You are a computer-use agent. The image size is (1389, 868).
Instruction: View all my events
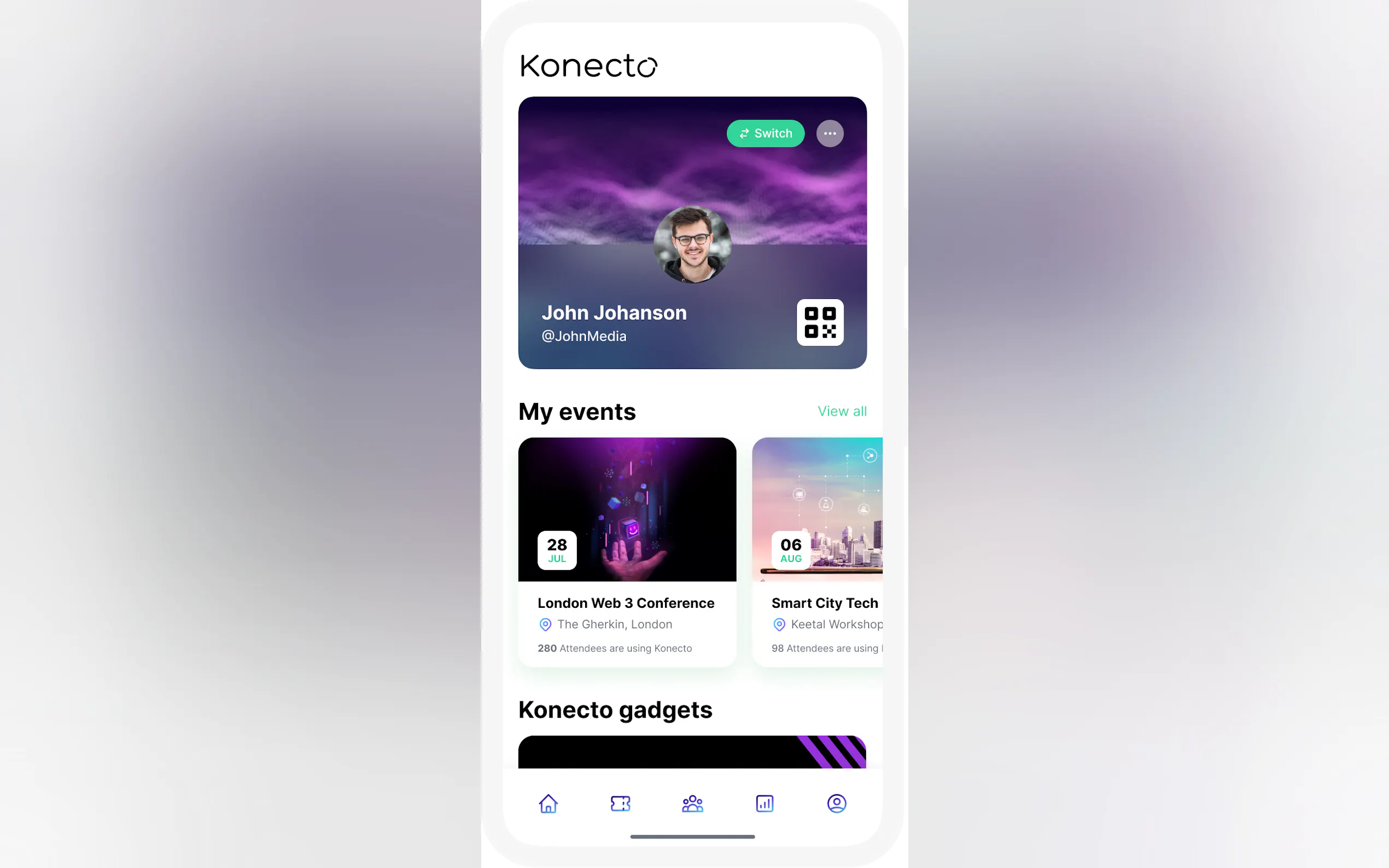841,411
